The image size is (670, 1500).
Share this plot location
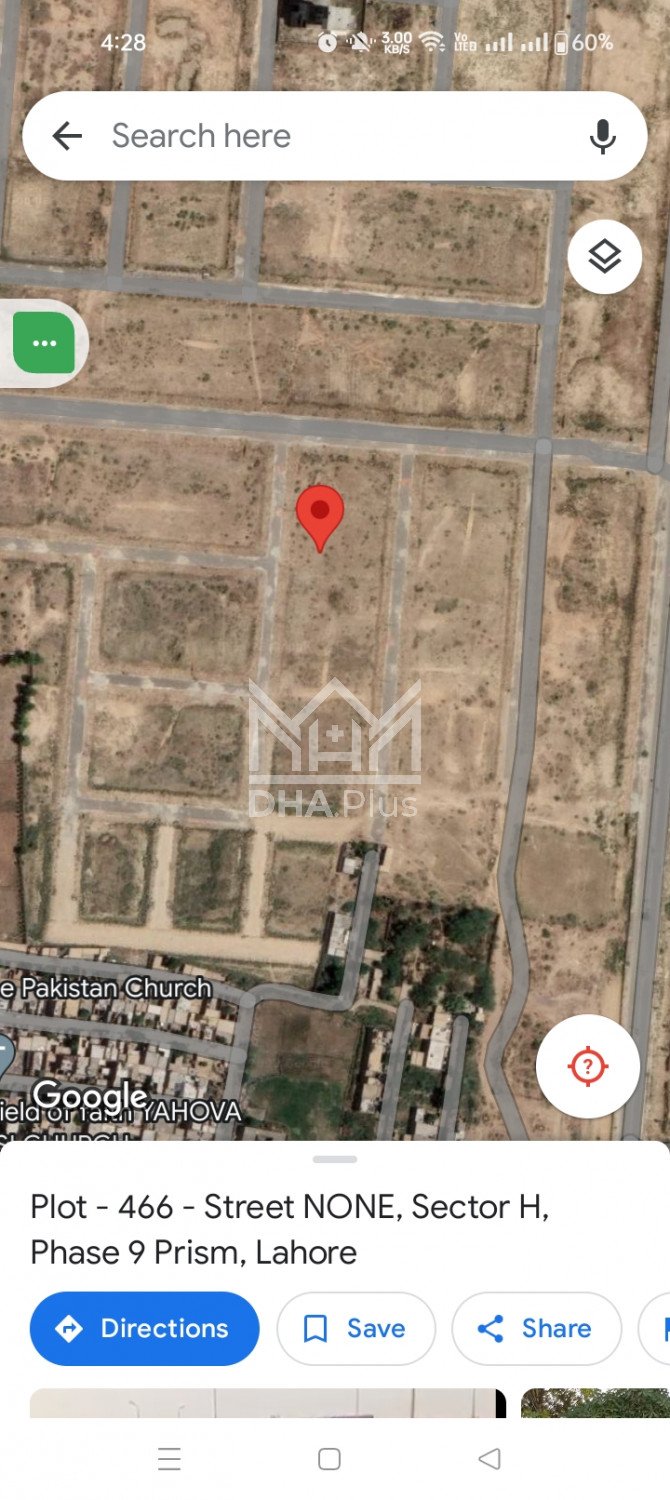coord(537,1328)
